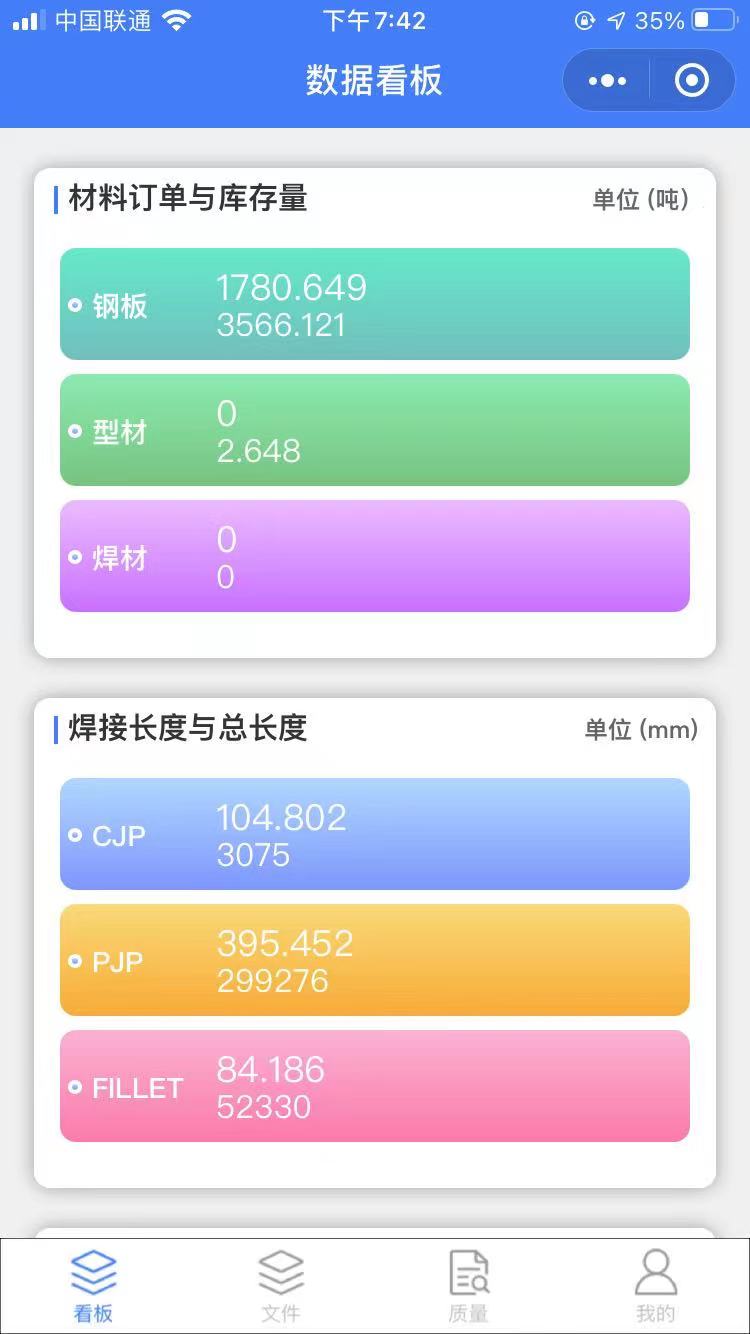Open the 型材 material card
Viewport: 750px width, 1334px height.
click(375, 430)
